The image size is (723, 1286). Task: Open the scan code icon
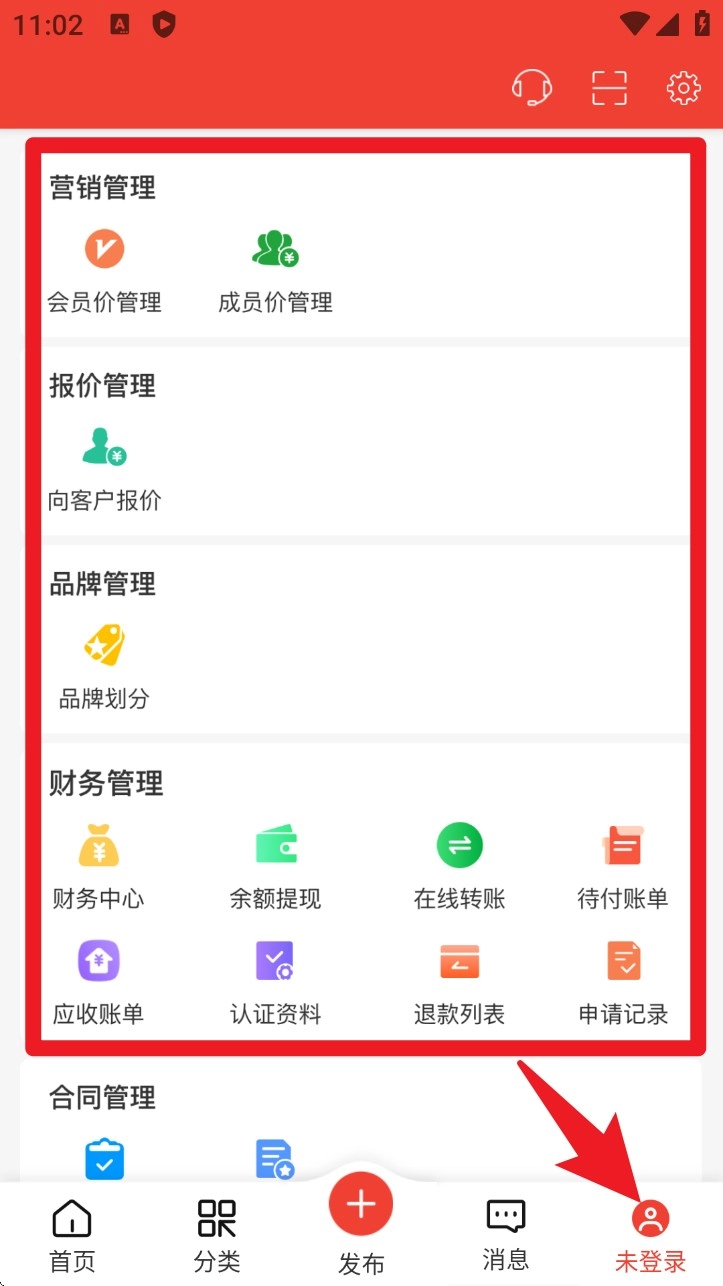[609, 88]
